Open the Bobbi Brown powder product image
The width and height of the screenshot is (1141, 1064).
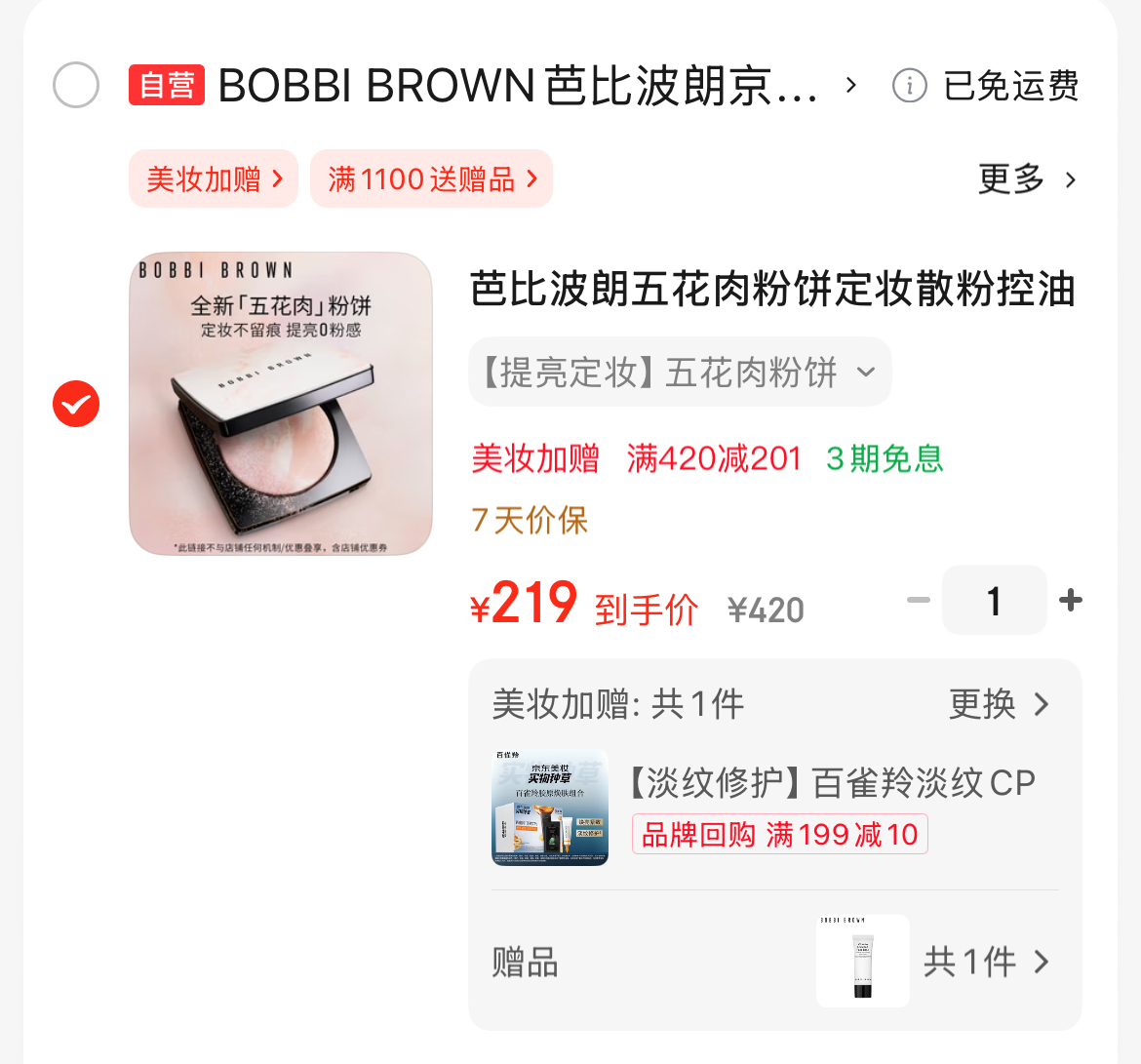point(281,404)
